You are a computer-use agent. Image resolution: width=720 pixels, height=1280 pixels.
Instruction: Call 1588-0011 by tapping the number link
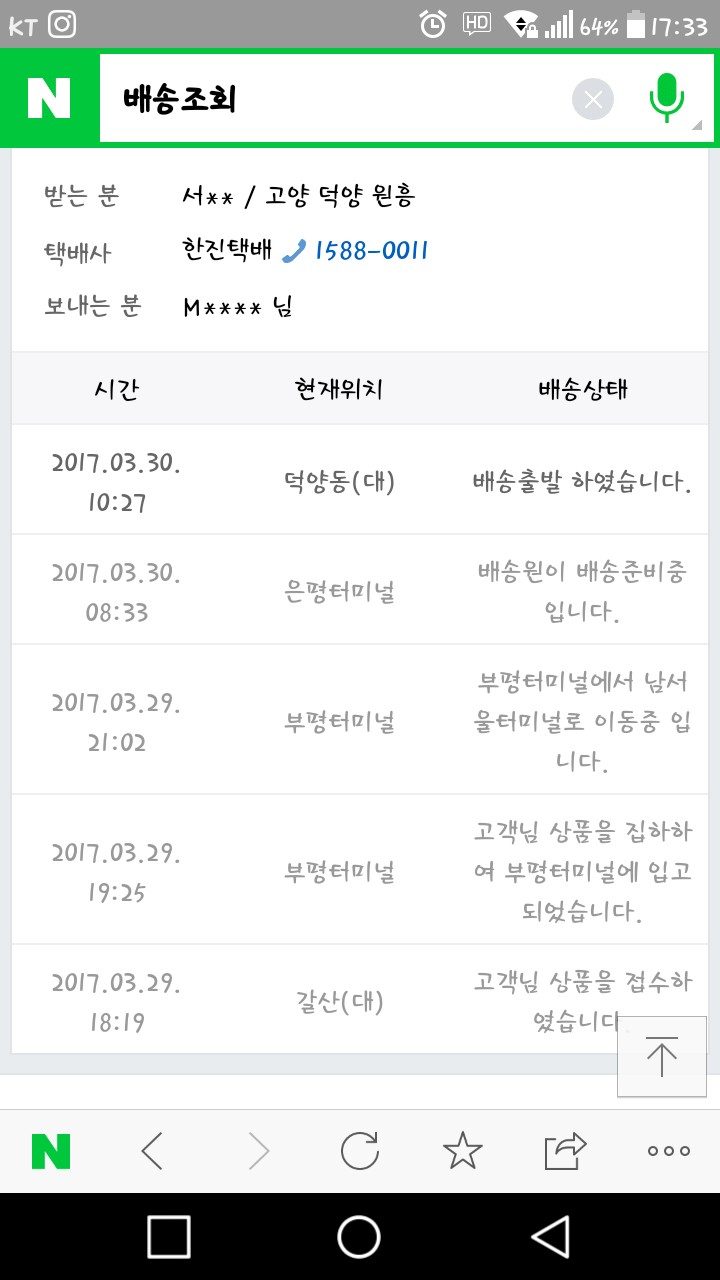[371, 251]
